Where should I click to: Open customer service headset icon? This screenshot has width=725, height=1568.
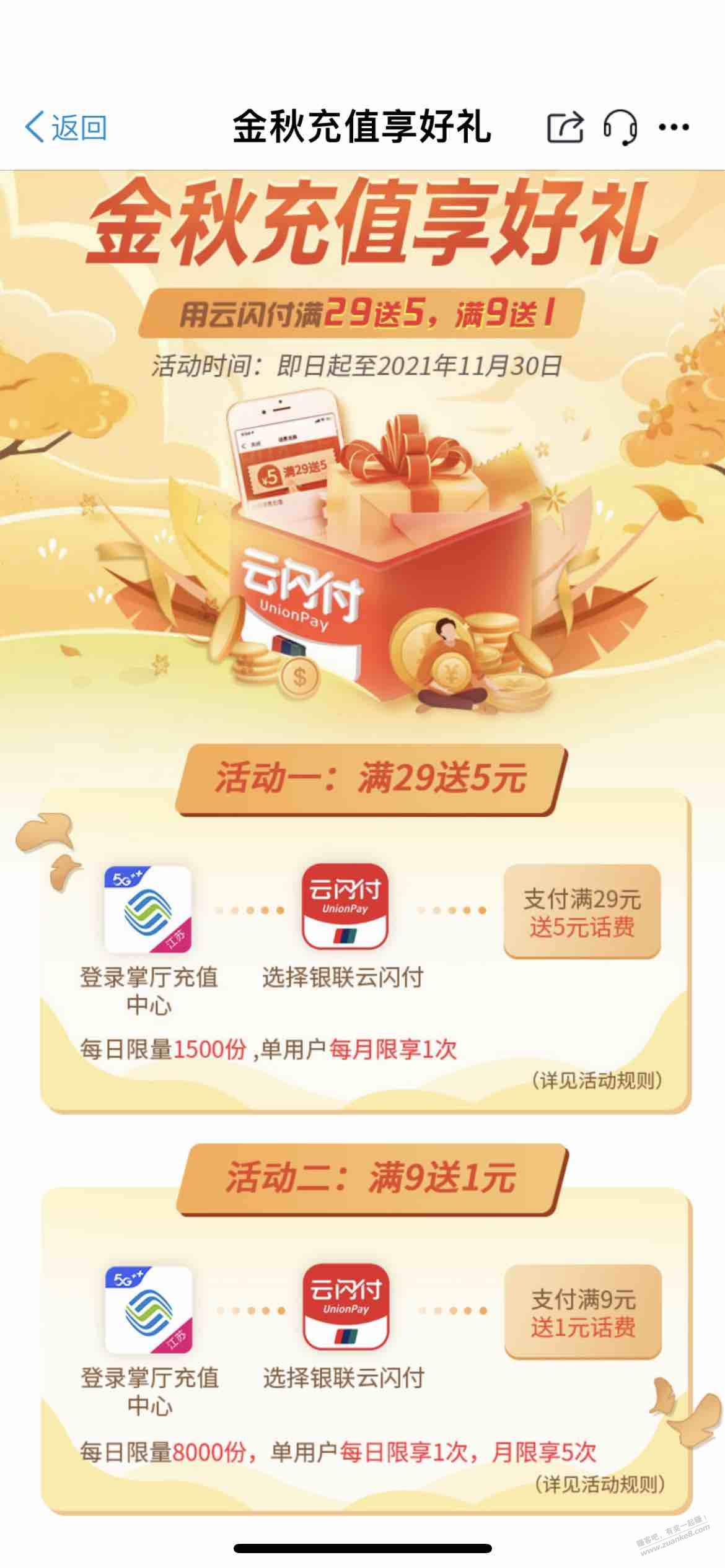click(620, 128)
